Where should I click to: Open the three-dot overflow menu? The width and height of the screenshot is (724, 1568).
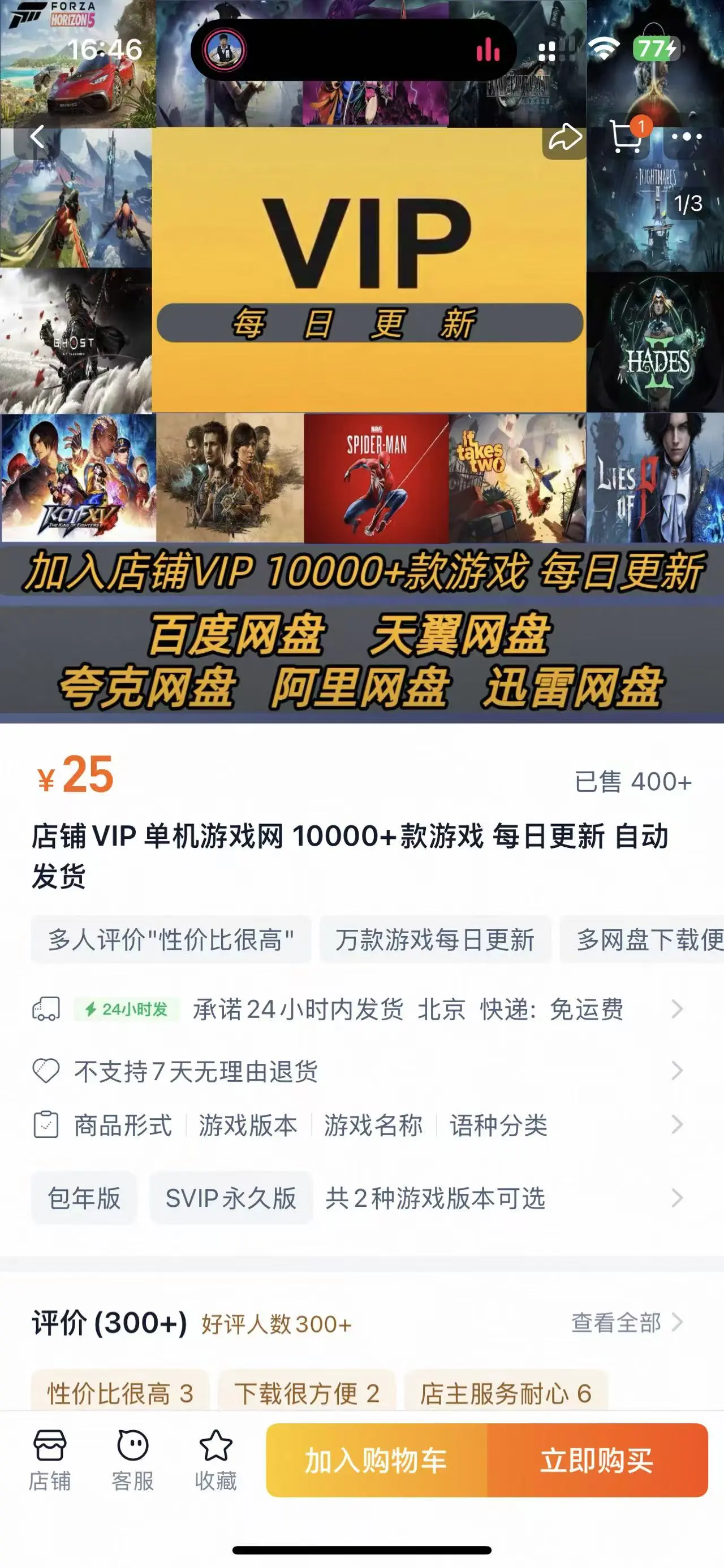coord(686,136)
